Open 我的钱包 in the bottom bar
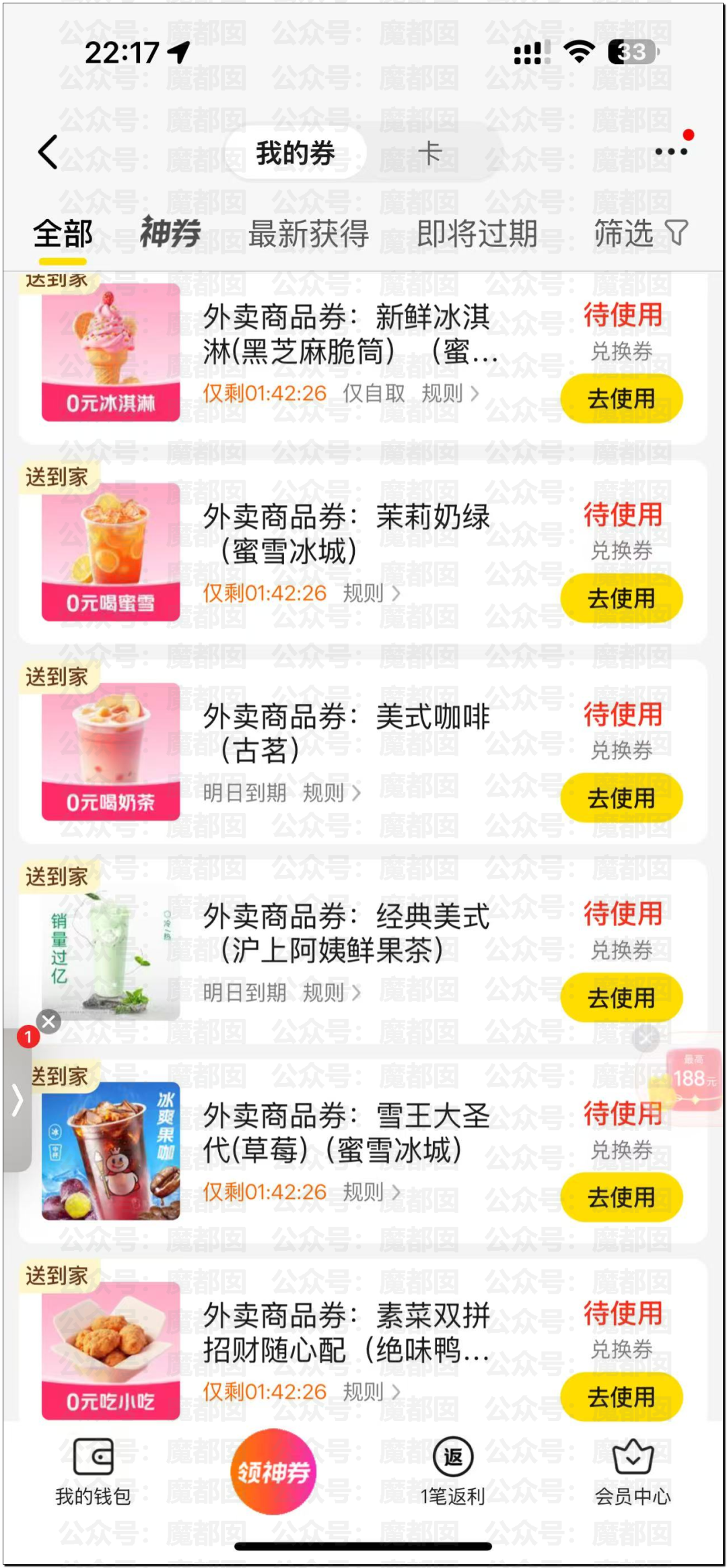 [93, 1473]
